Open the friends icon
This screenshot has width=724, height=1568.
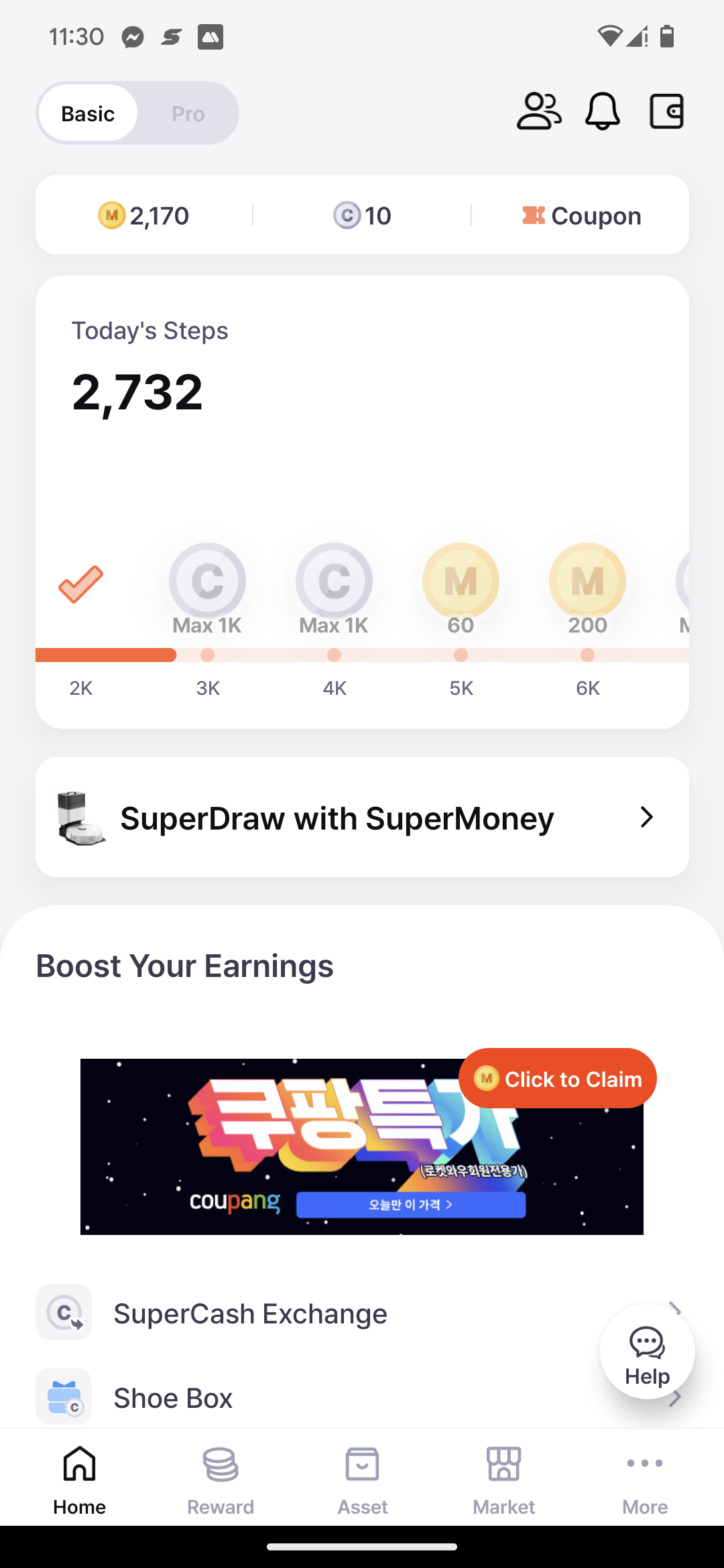tap(539, 111)
